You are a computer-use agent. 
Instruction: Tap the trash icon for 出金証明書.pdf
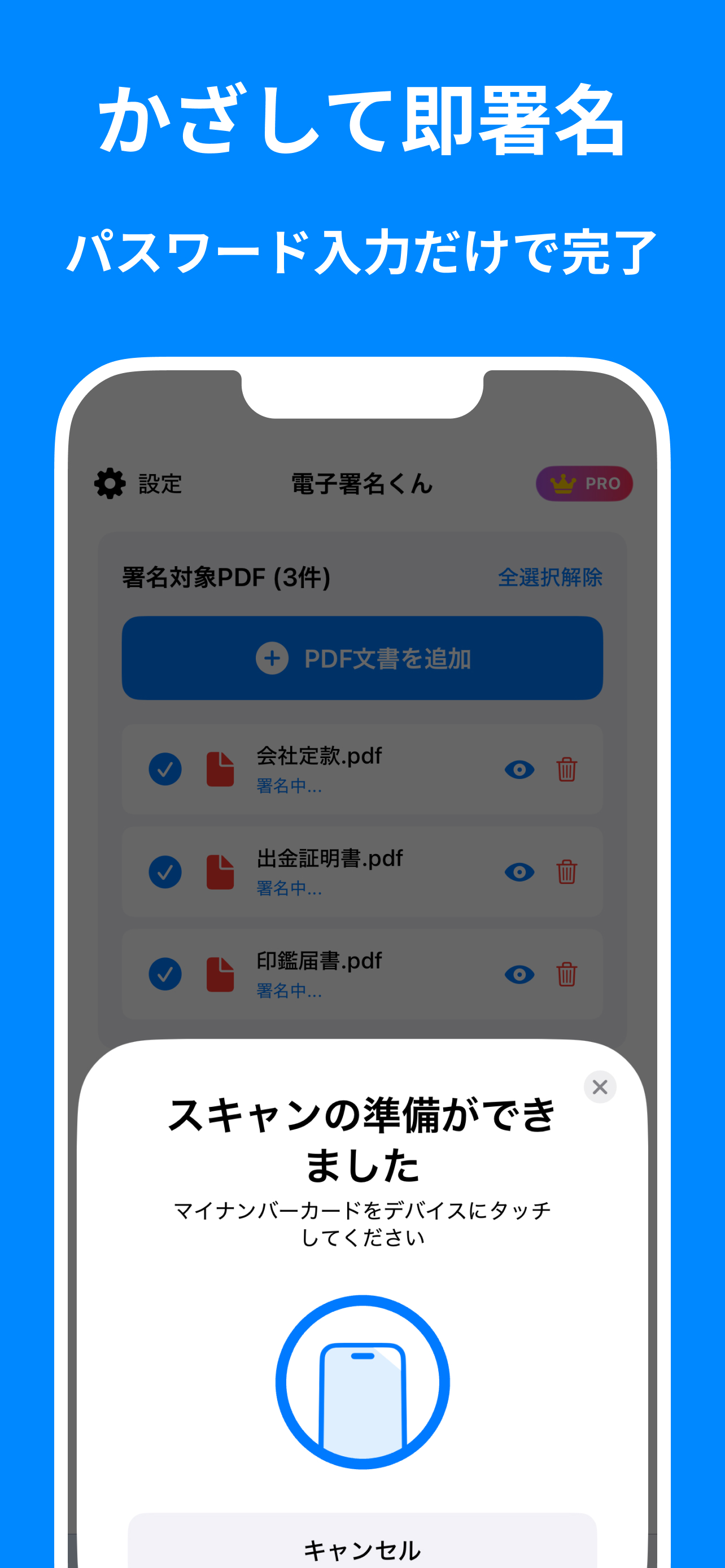point(566,871)
